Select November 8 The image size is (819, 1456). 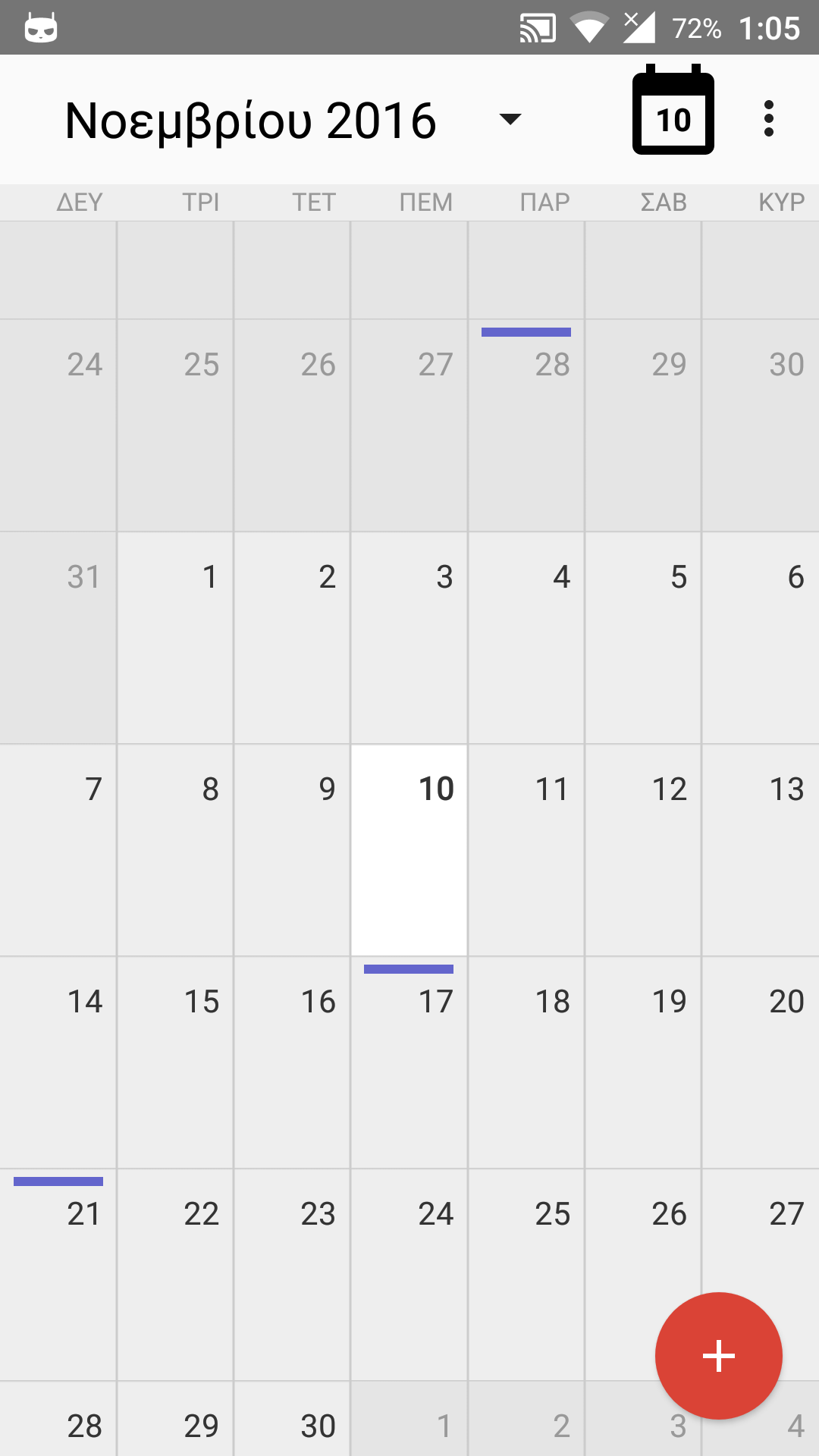175,849
